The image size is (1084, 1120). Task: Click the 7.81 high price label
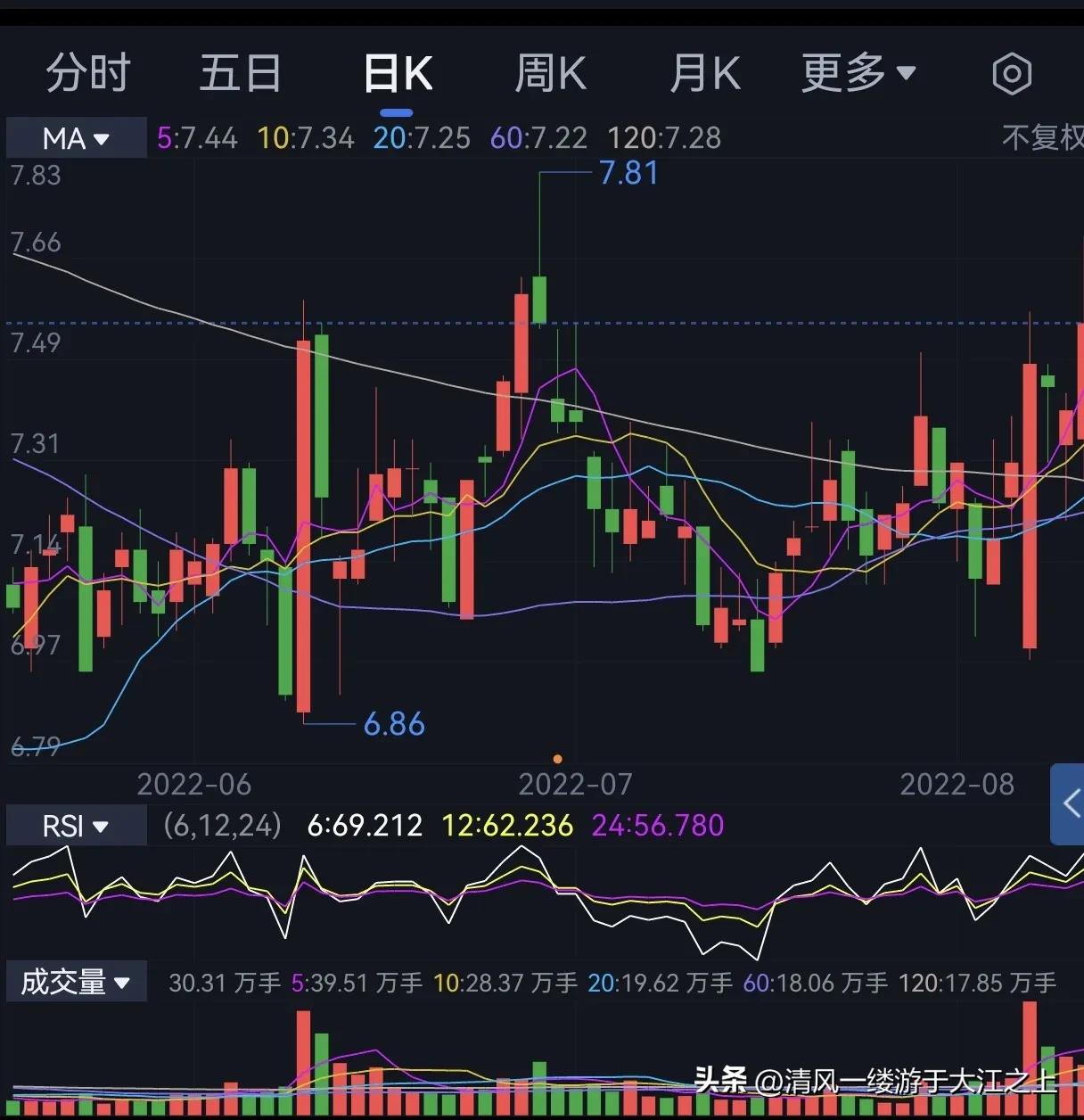click(x=628, y=173)
